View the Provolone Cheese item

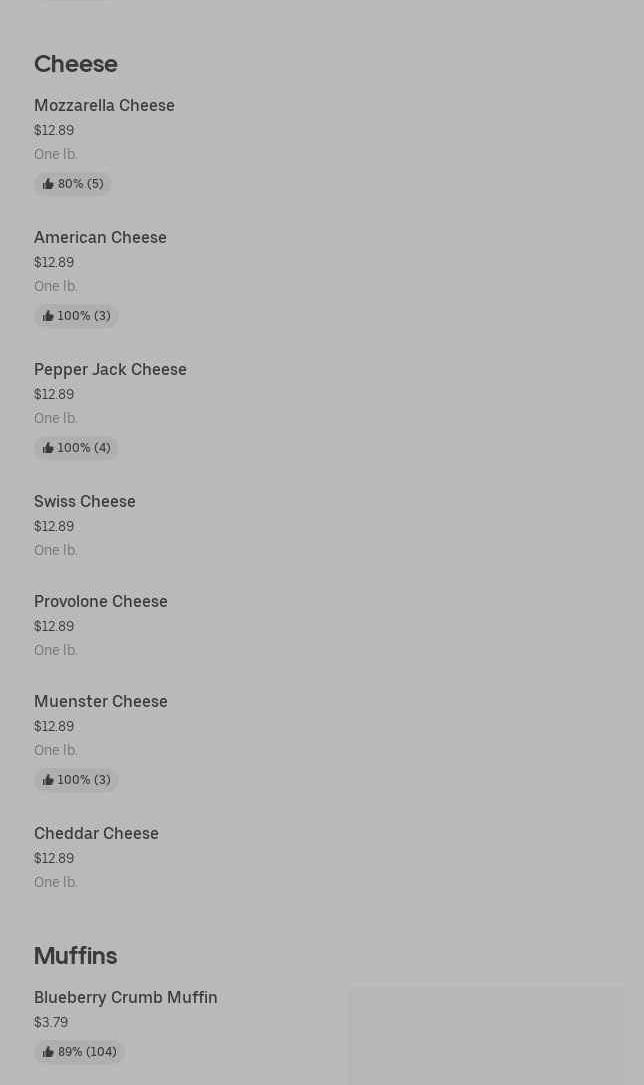(x=101, y=602)
